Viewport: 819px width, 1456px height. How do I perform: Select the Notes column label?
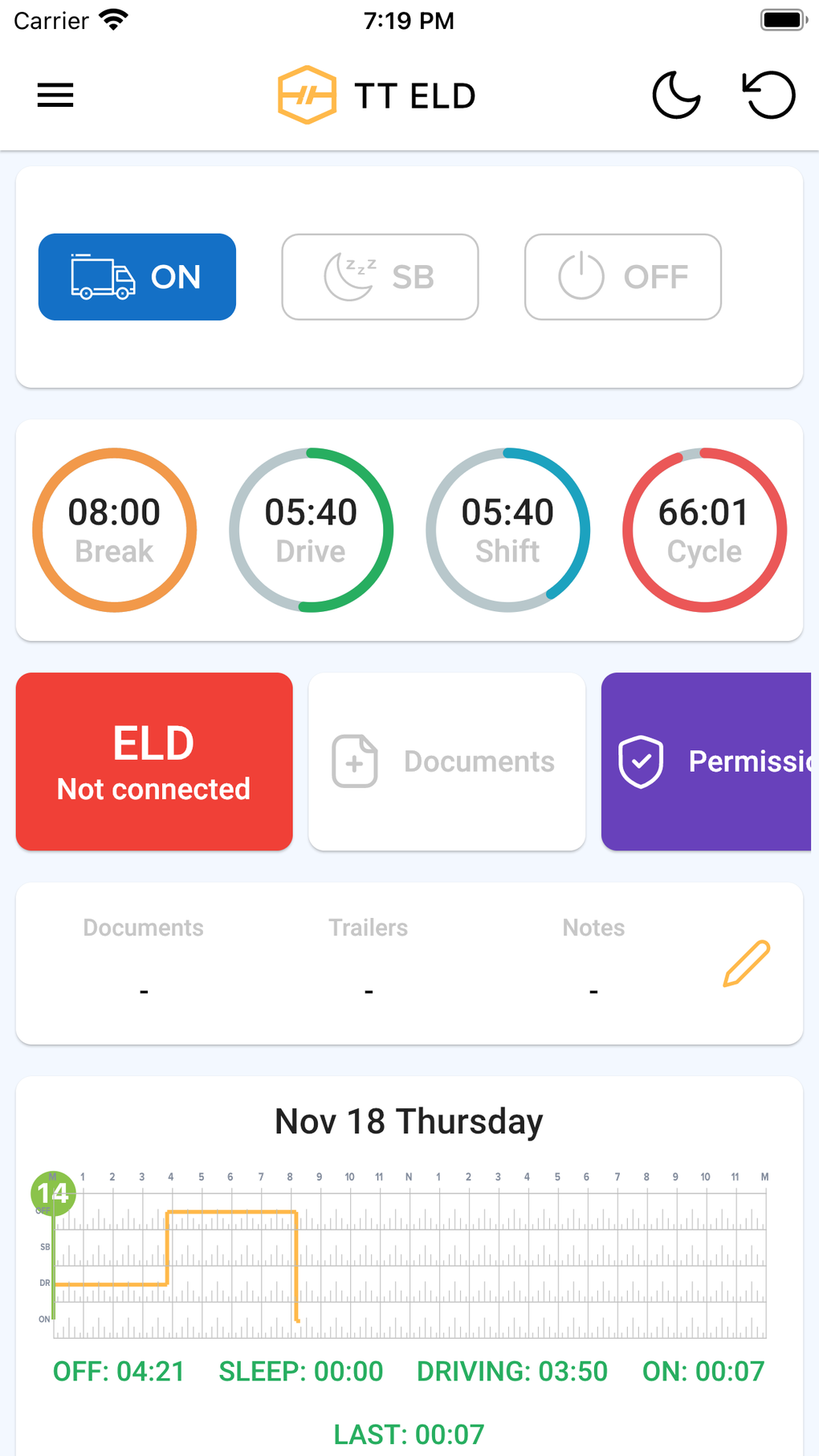[593, 927]
